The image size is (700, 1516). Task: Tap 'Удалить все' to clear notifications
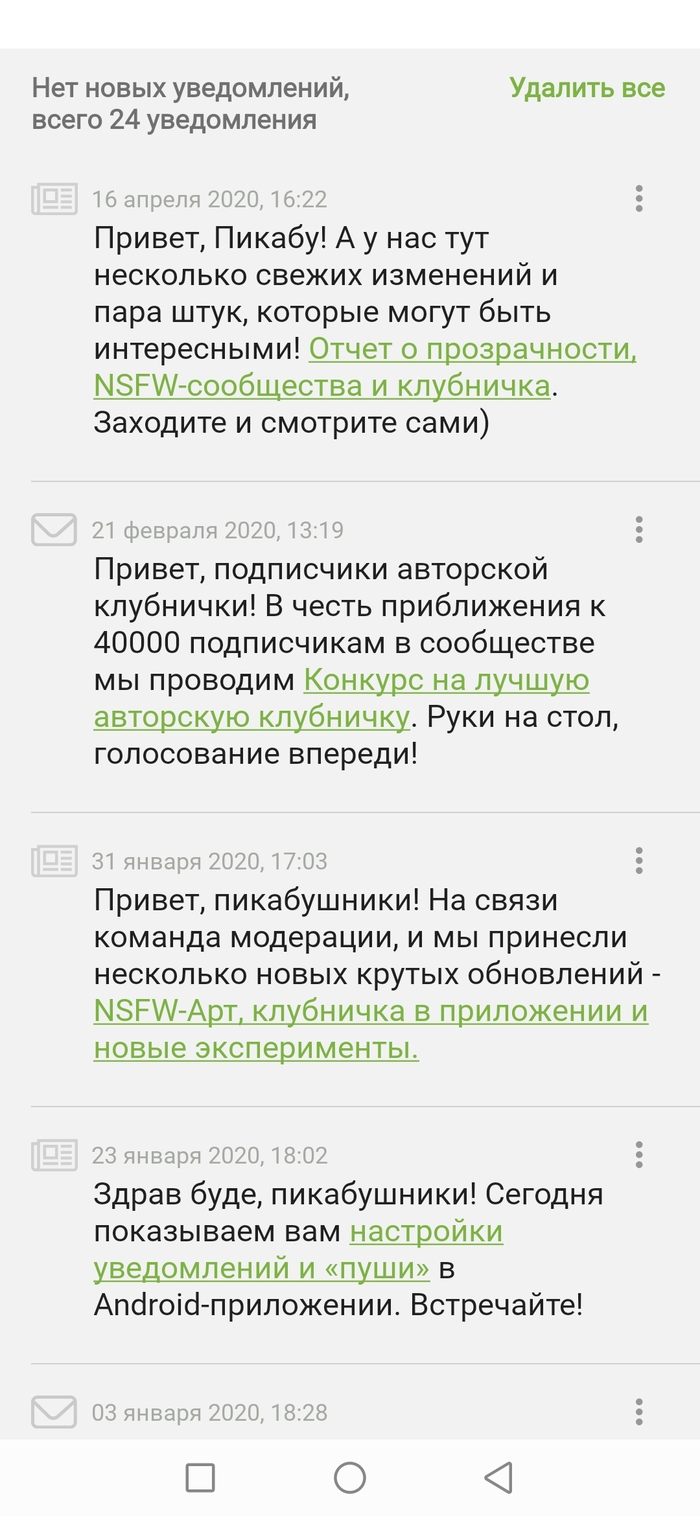[x=586, y=88]
